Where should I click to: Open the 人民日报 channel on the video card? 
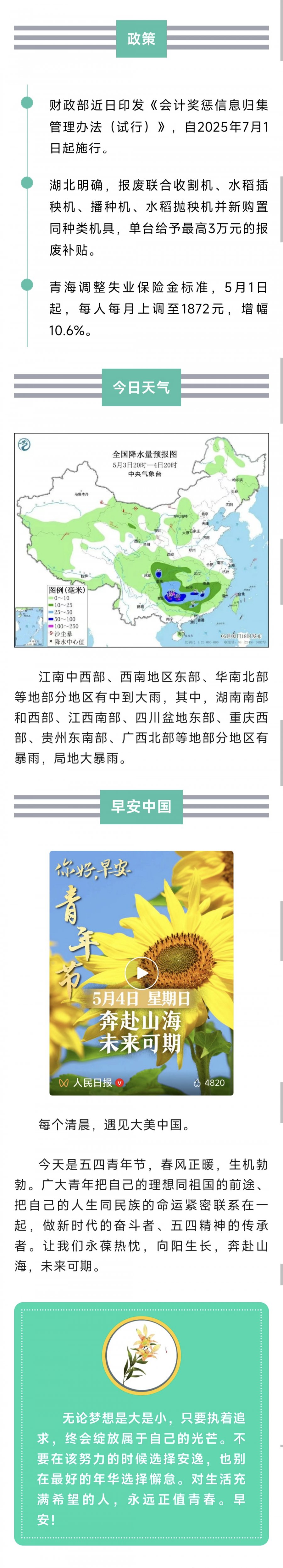point(92,1083)
